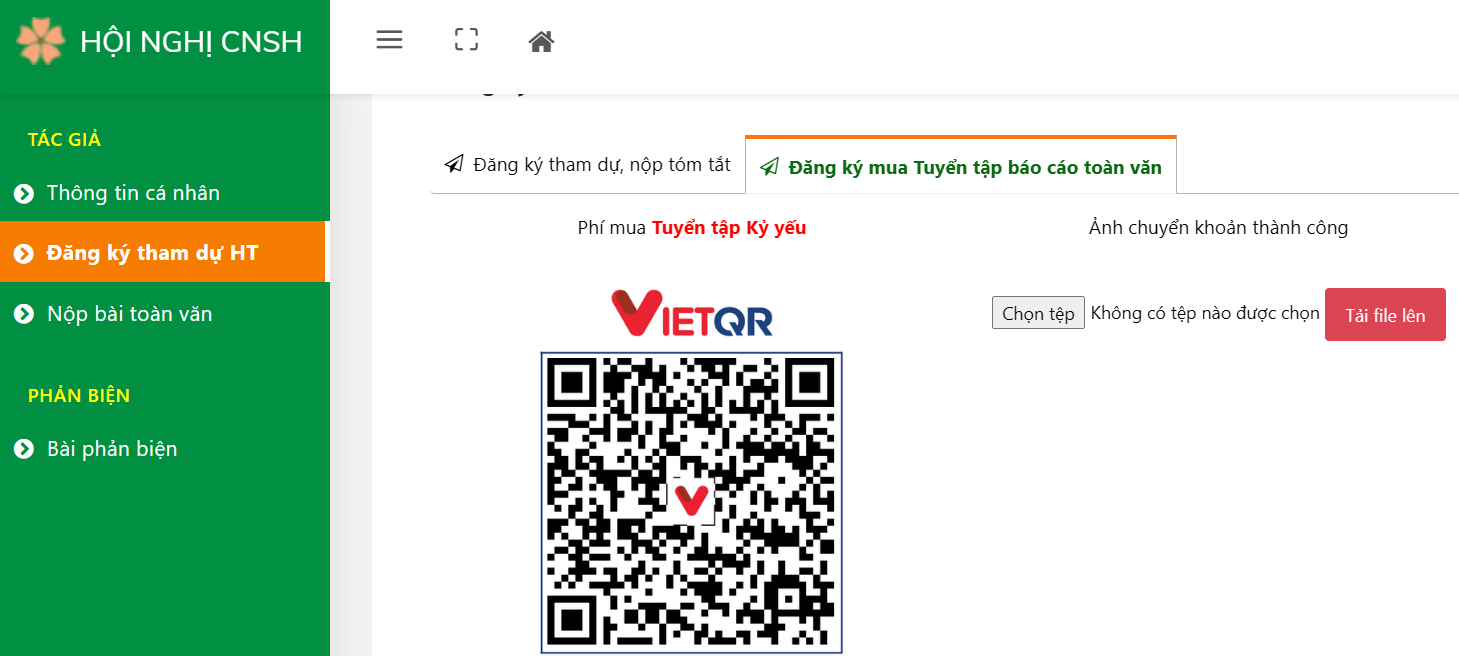Upload with Tải file lên button
The width and height of the screenshot is (1459, 656).
[1385, 315]
